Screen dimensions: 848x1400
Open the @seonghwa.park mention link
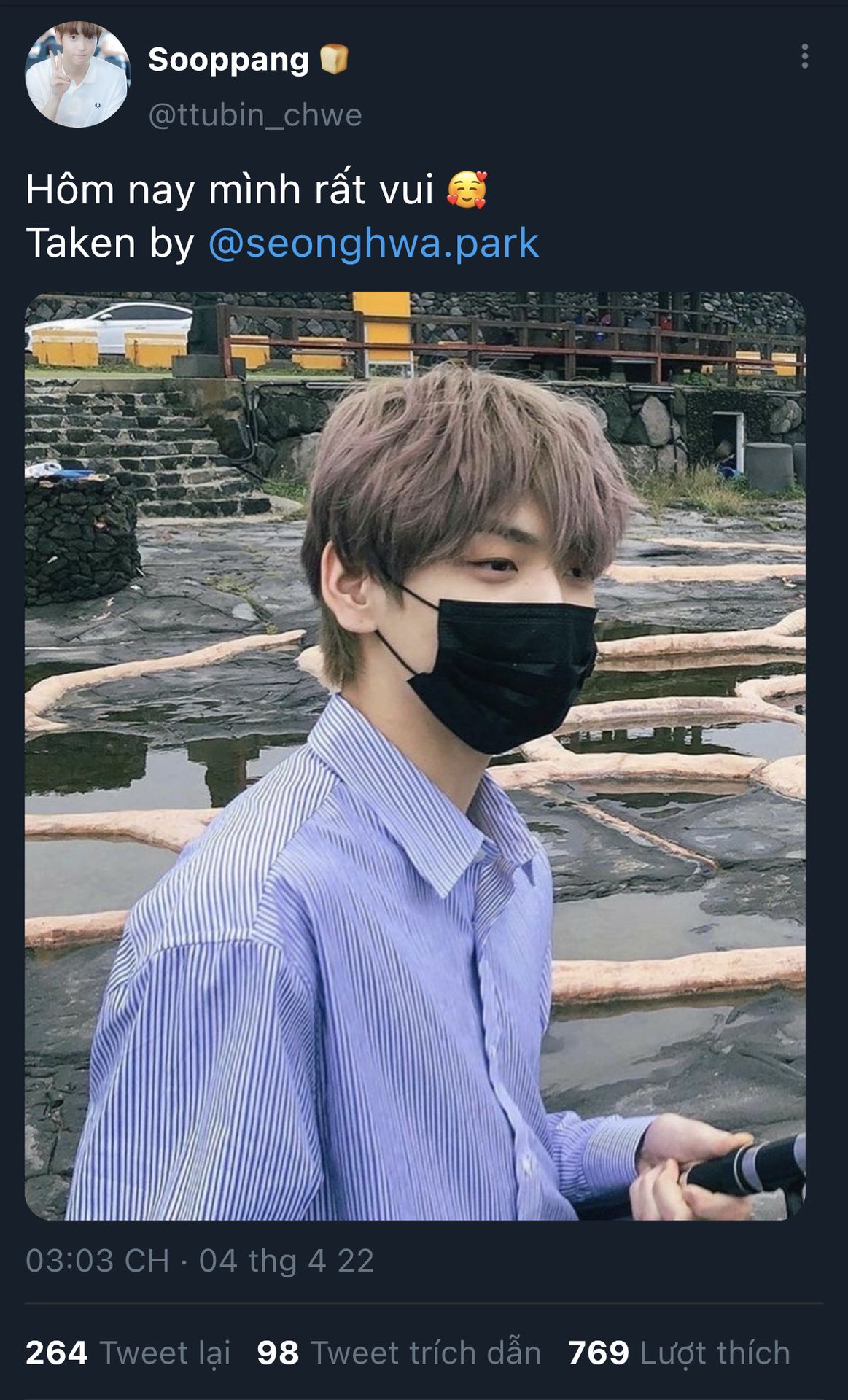pyautogui.click(x=373, y=243)
